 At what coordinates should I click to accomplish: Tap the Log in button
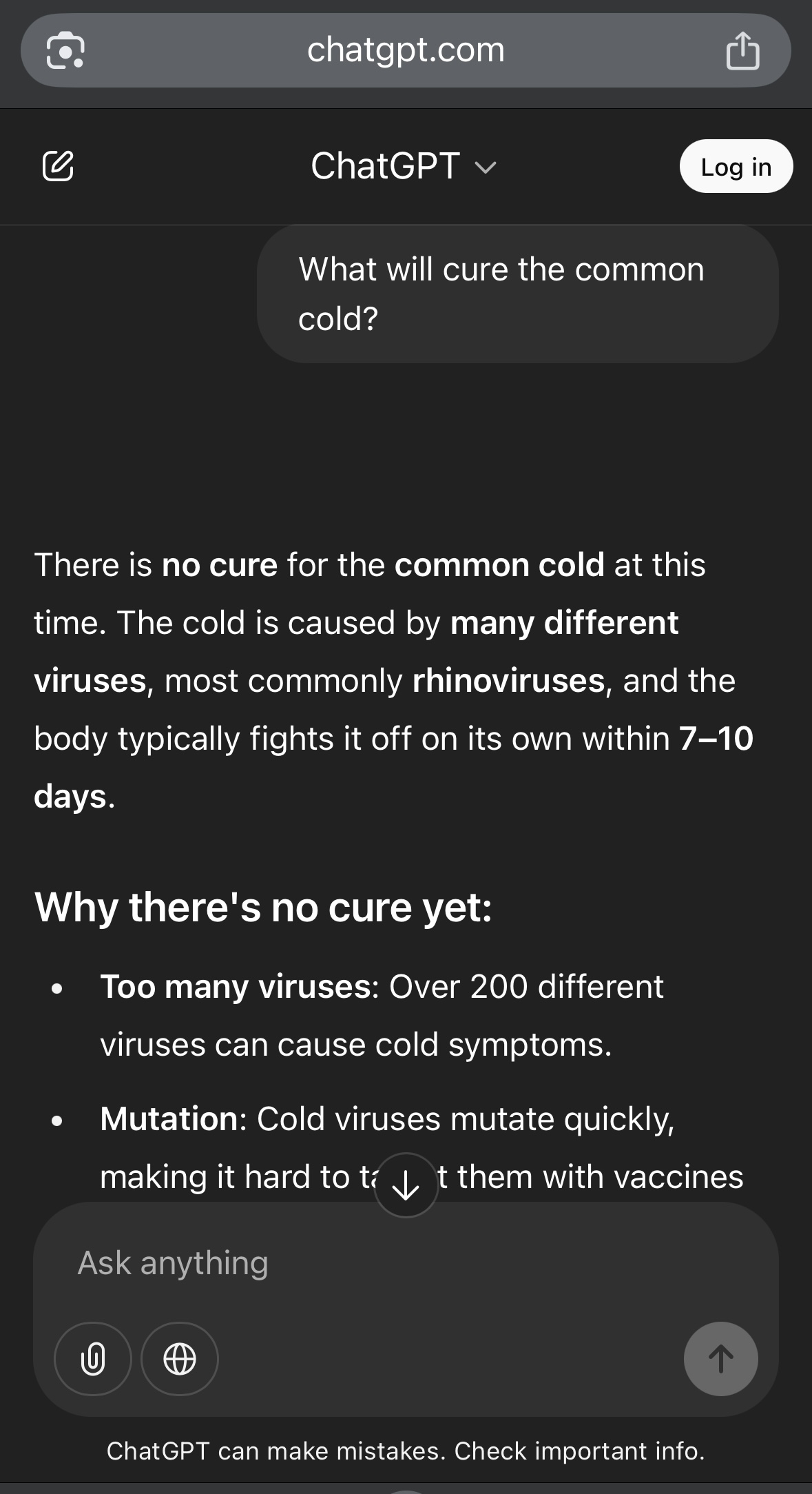736,166
